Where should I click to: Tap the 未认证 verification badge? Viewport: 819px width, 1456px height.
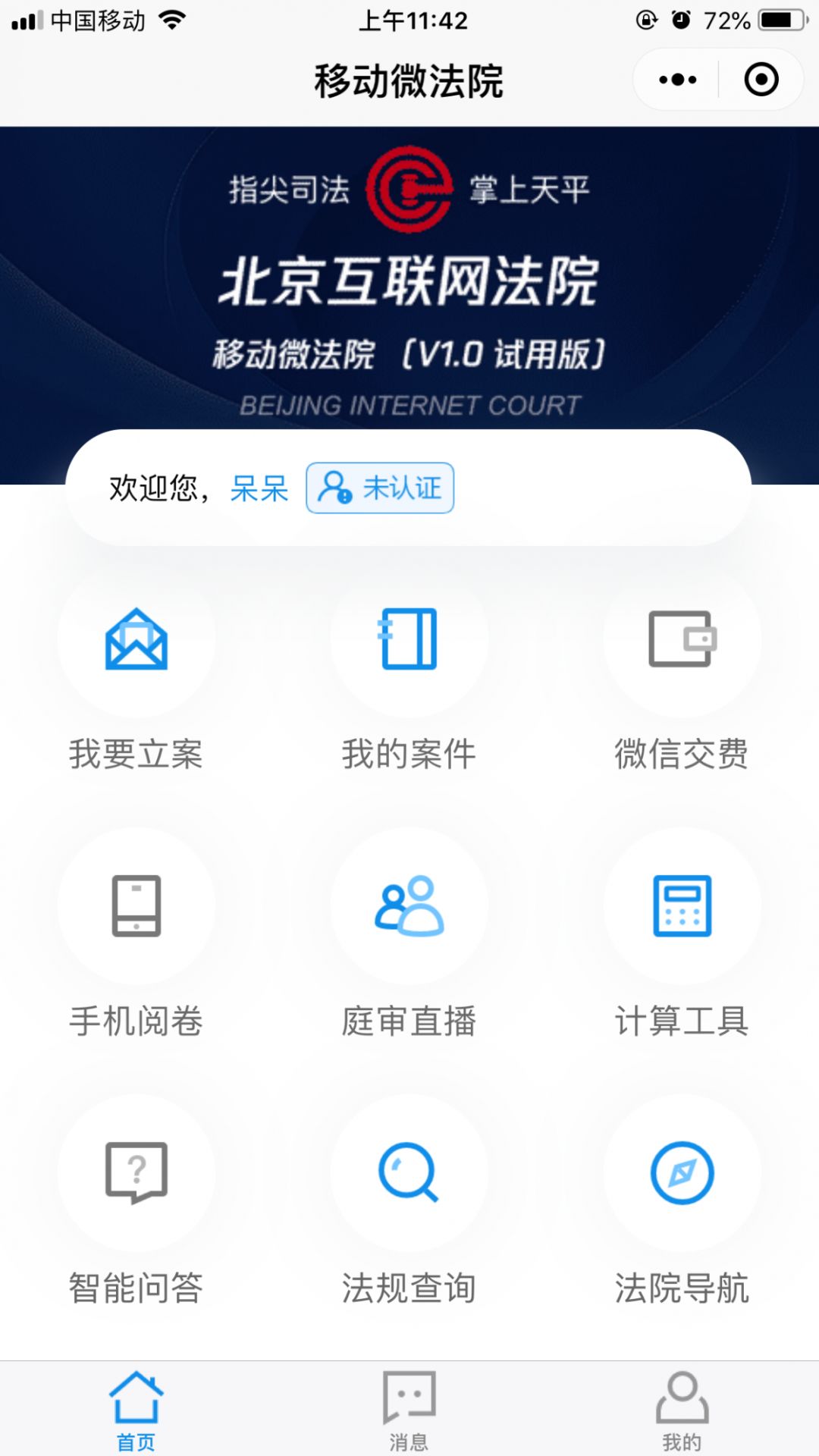click(x=380, y=488)
